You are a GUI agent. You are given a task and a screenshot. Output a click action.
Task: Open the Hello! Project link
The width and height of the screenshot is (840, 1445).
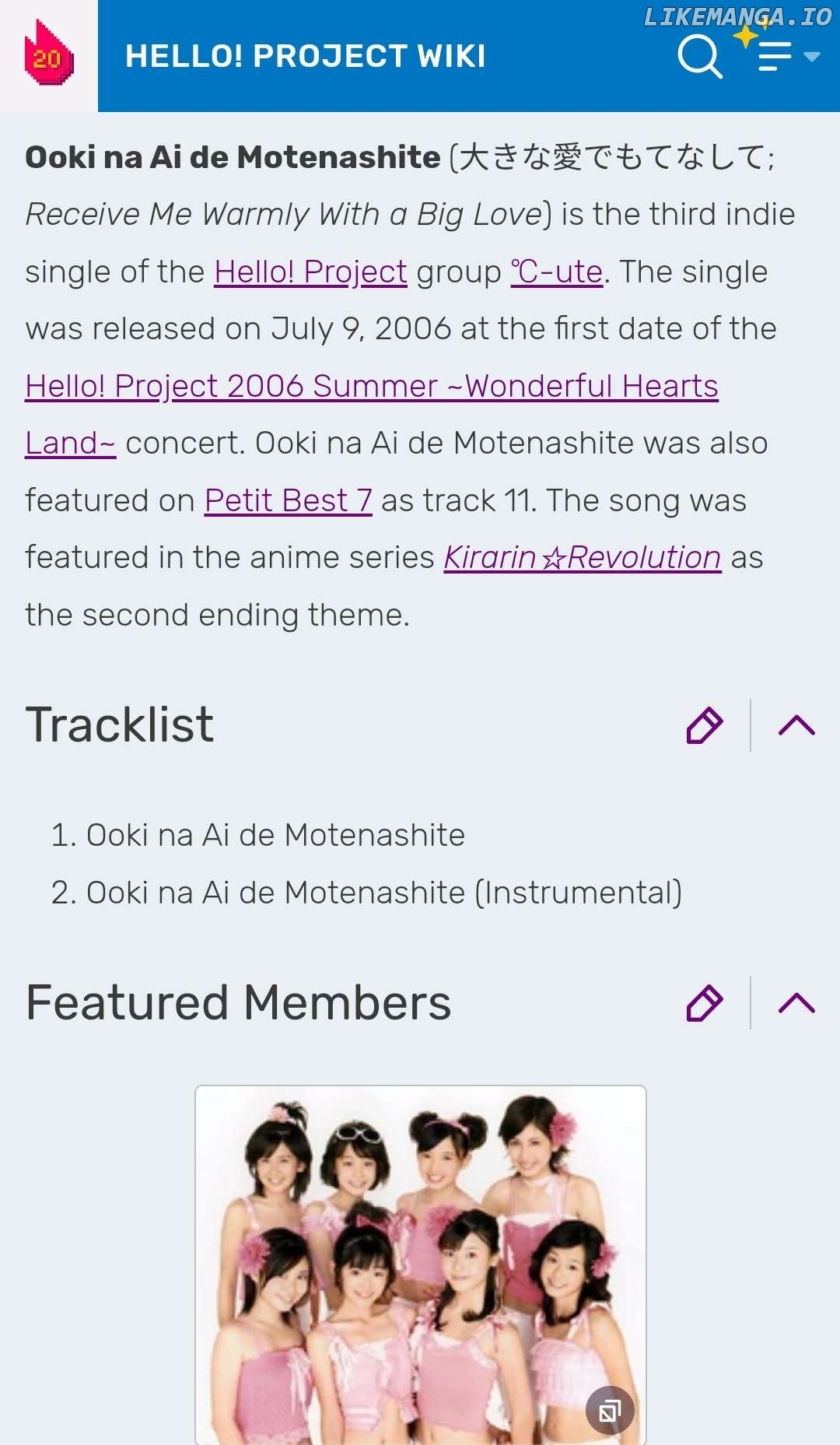click(x=310, y=272)
